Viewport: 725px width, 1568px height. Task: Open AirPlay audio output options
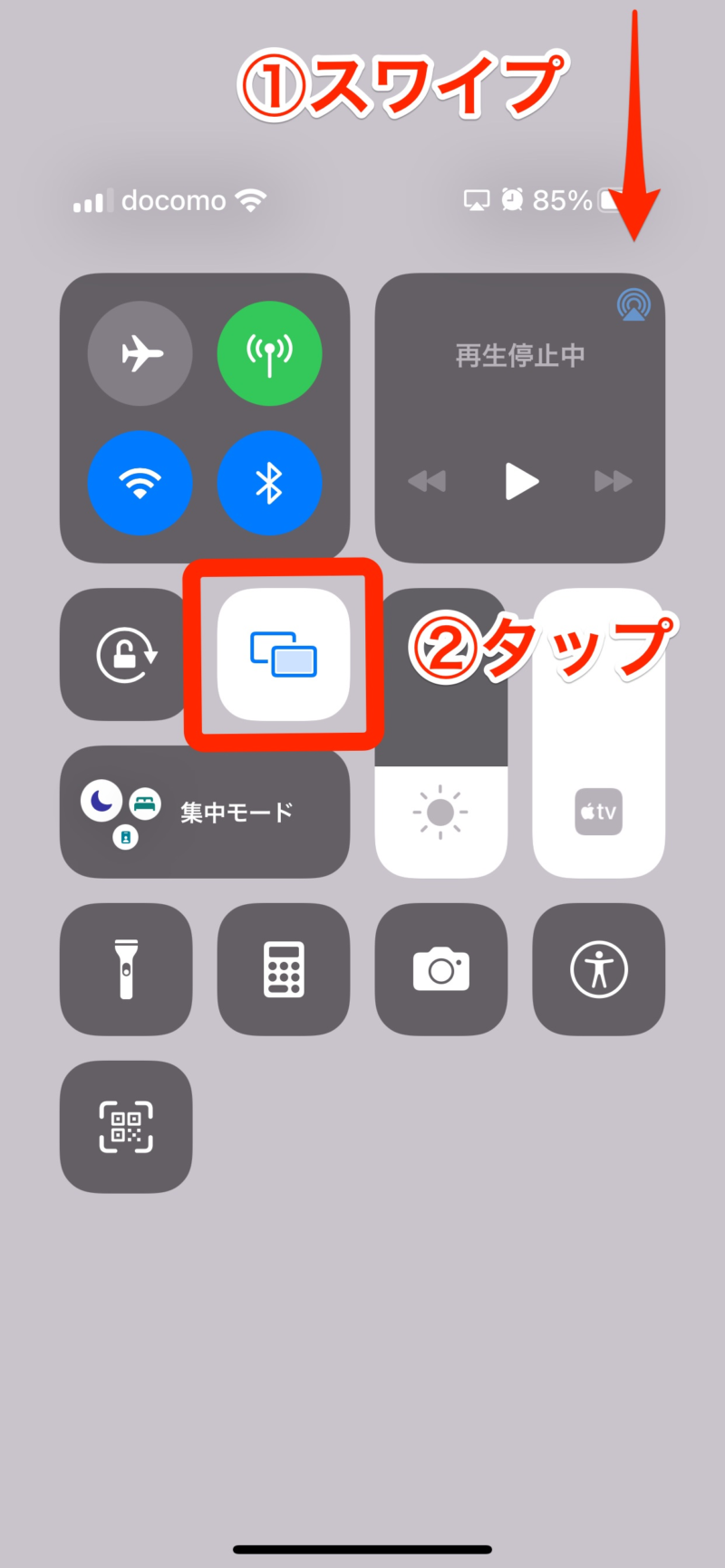633,305
